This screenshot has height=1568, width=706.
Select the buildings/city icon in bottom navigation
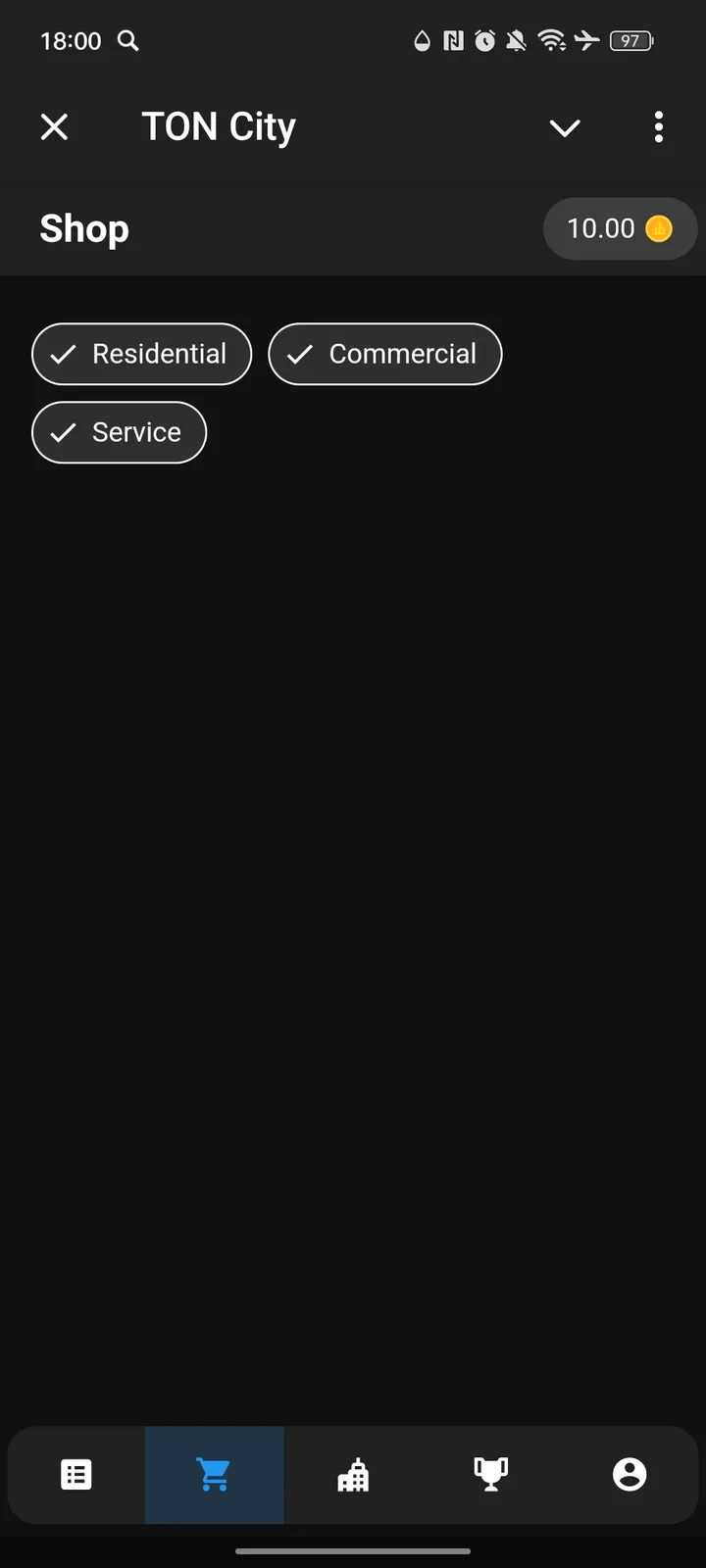[x=352, y=1474]
